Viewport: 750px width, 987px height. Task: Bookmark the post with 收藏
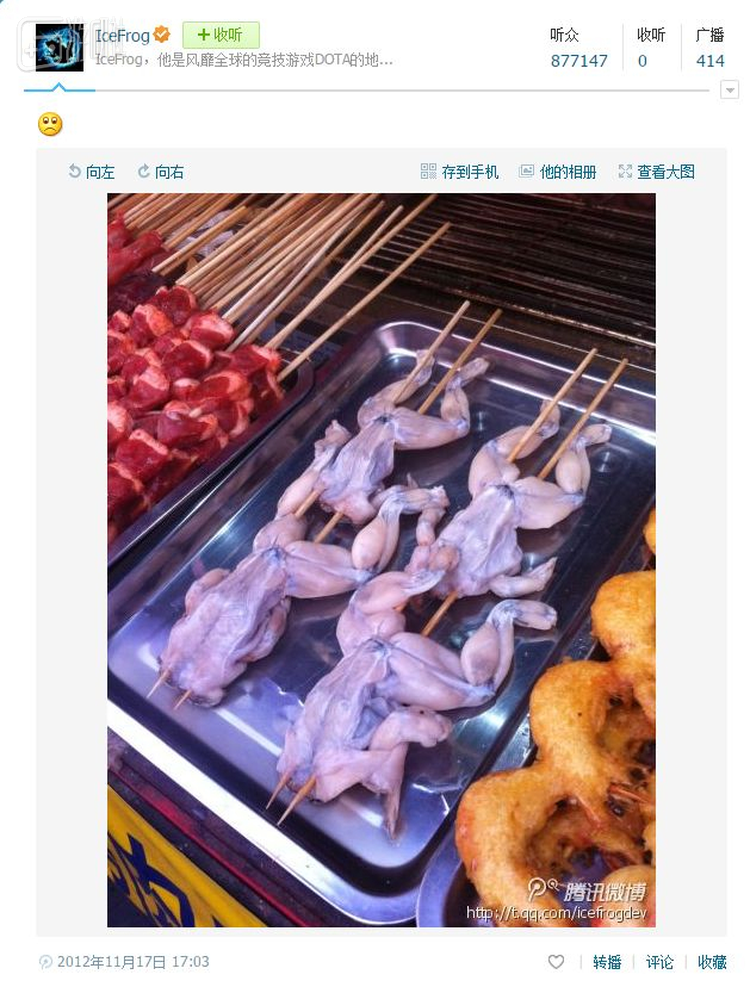point(712,962)
